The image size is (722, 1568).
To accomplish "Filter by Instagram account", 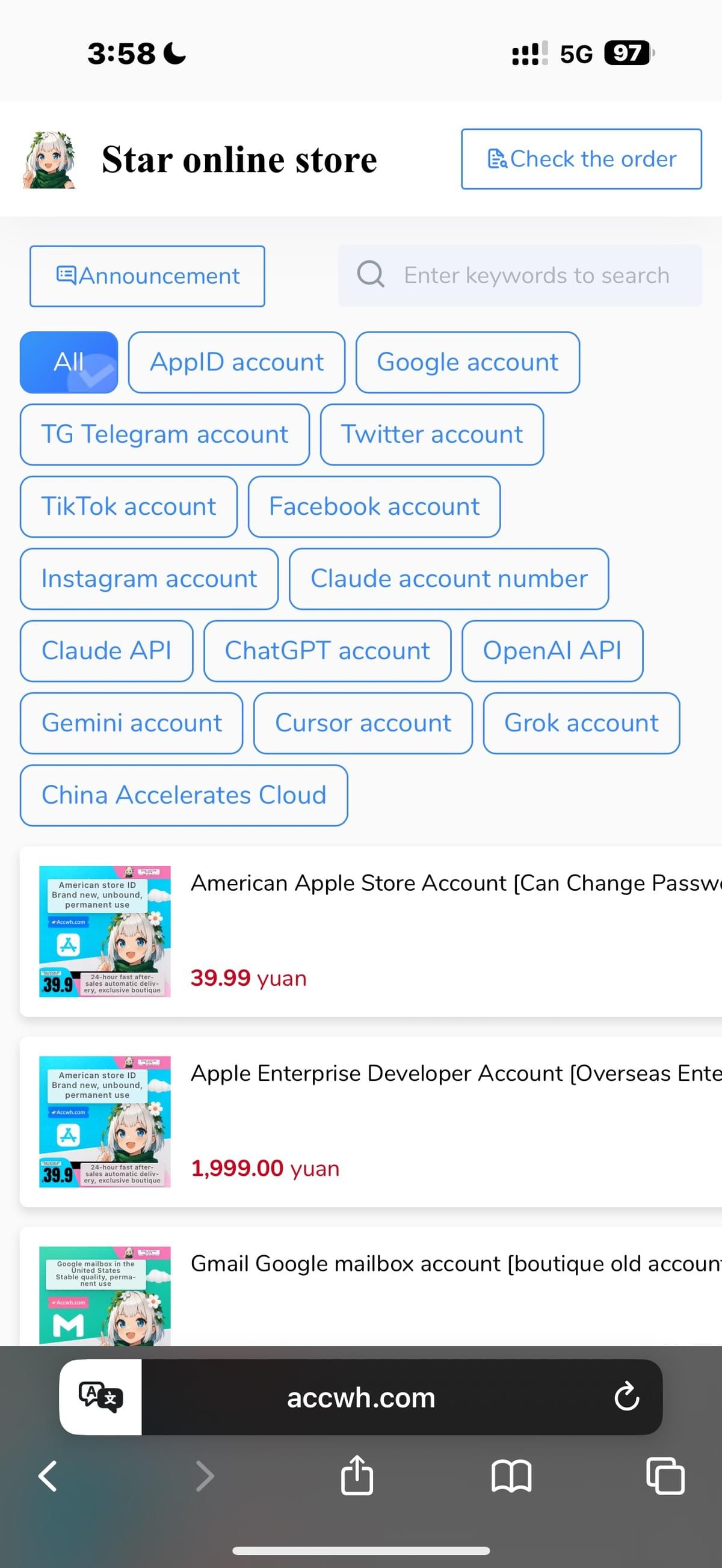I will pyautogui.click(x=149, y=579).
